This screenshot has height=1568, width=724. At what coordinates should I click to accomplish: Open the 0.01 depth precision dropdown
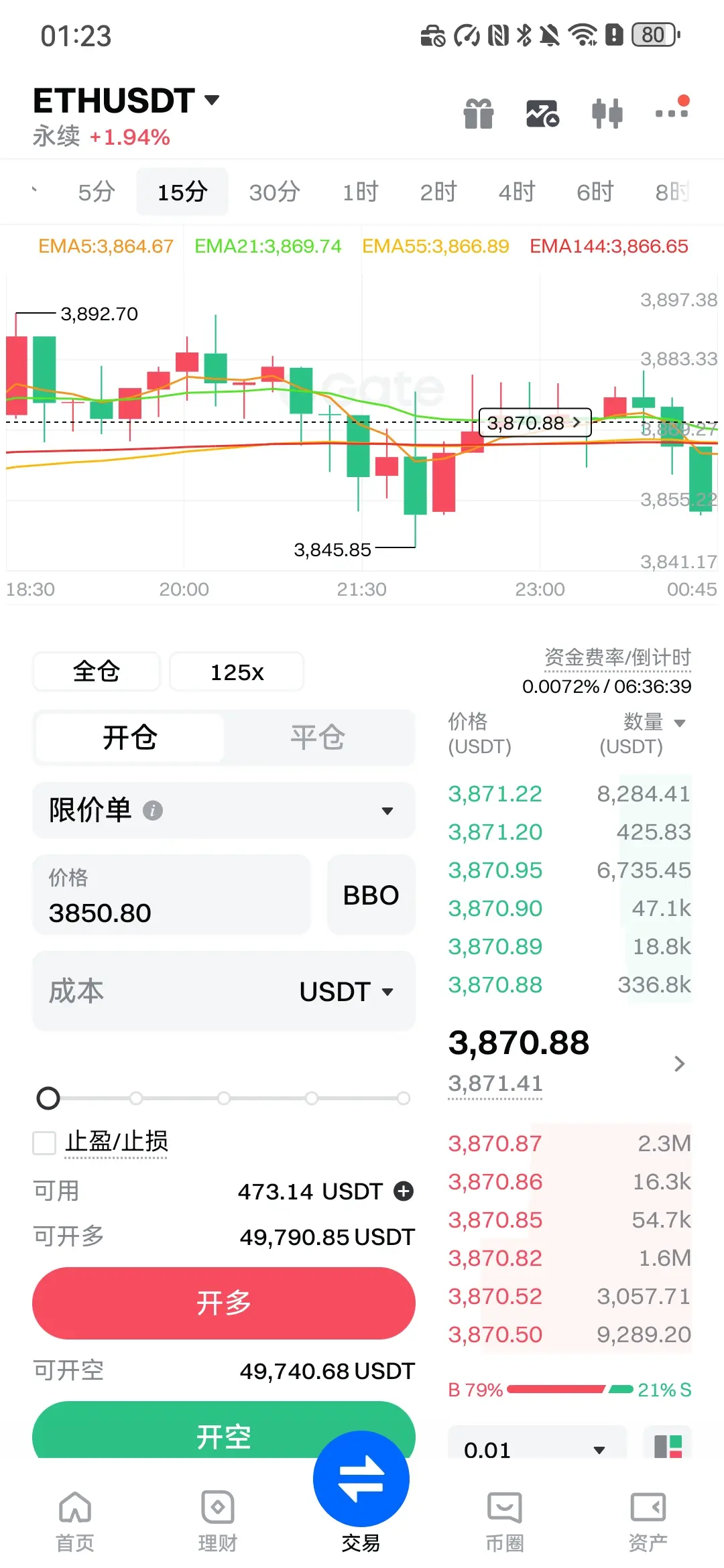(x=536, y=1450)
